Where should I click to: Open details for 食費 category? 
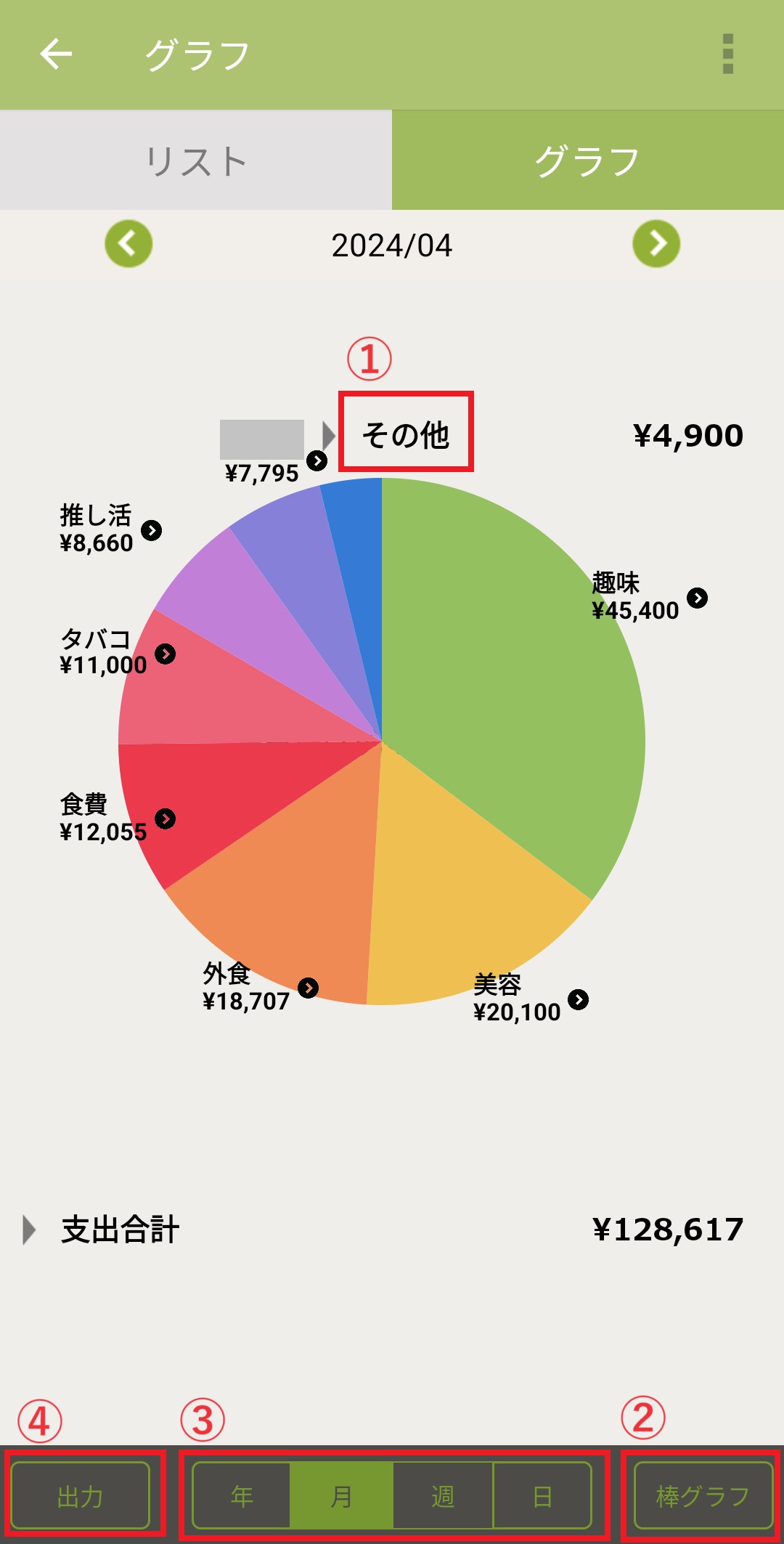[x=166, y=818]
